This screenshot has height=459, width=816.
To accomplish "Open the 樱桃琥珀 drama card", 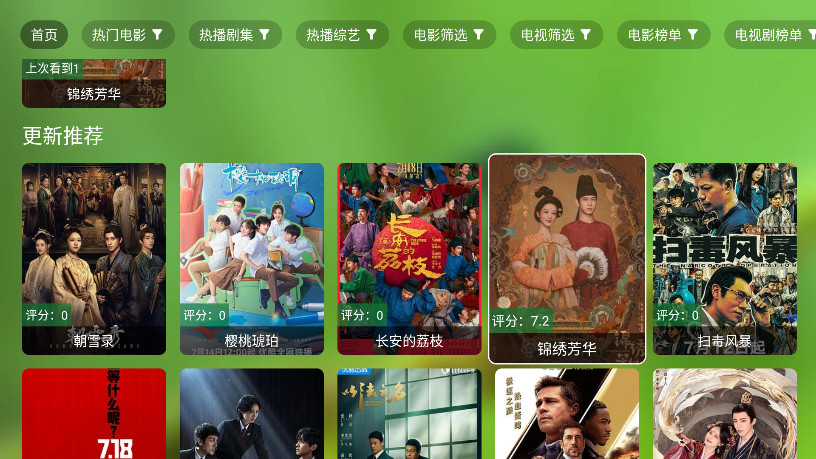I will point(252,258).
